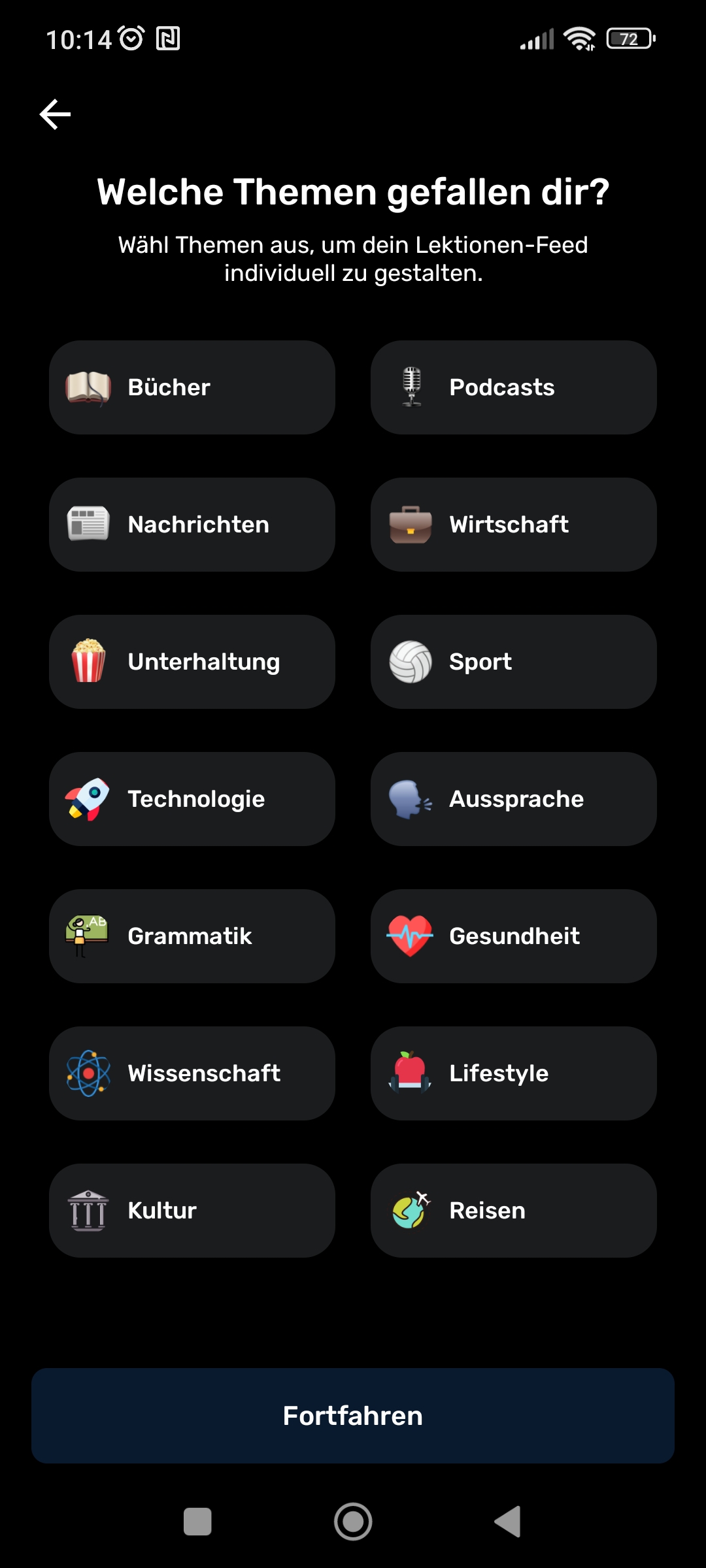706x1568 pixels.
Task: Choose Lifestyle topic chip
Action: [513, 1073]
